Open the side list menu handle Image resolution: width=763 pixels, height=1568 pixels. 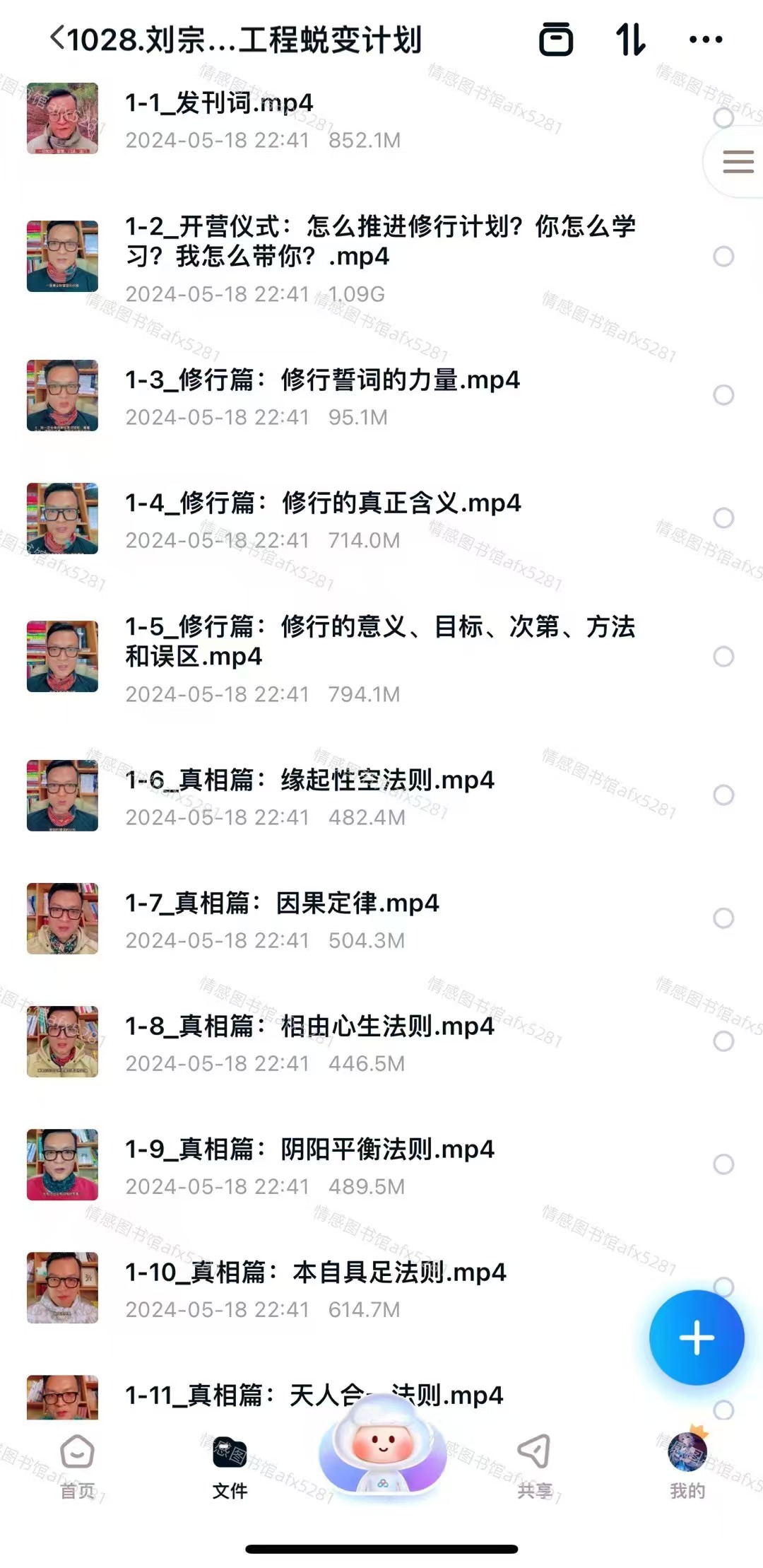738,162
